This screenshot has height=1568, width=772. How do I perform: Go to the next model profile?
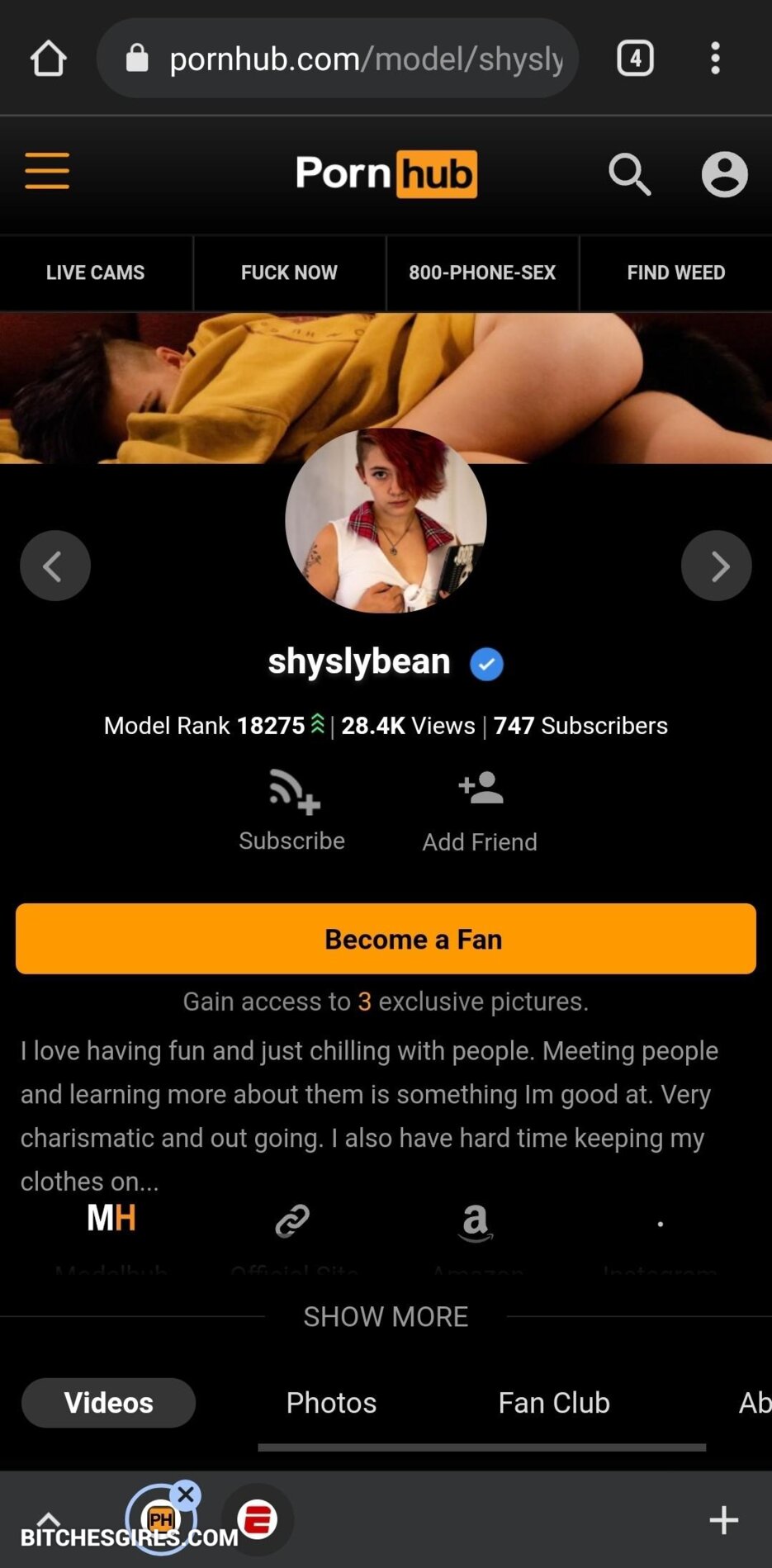[x=716, y=566]
